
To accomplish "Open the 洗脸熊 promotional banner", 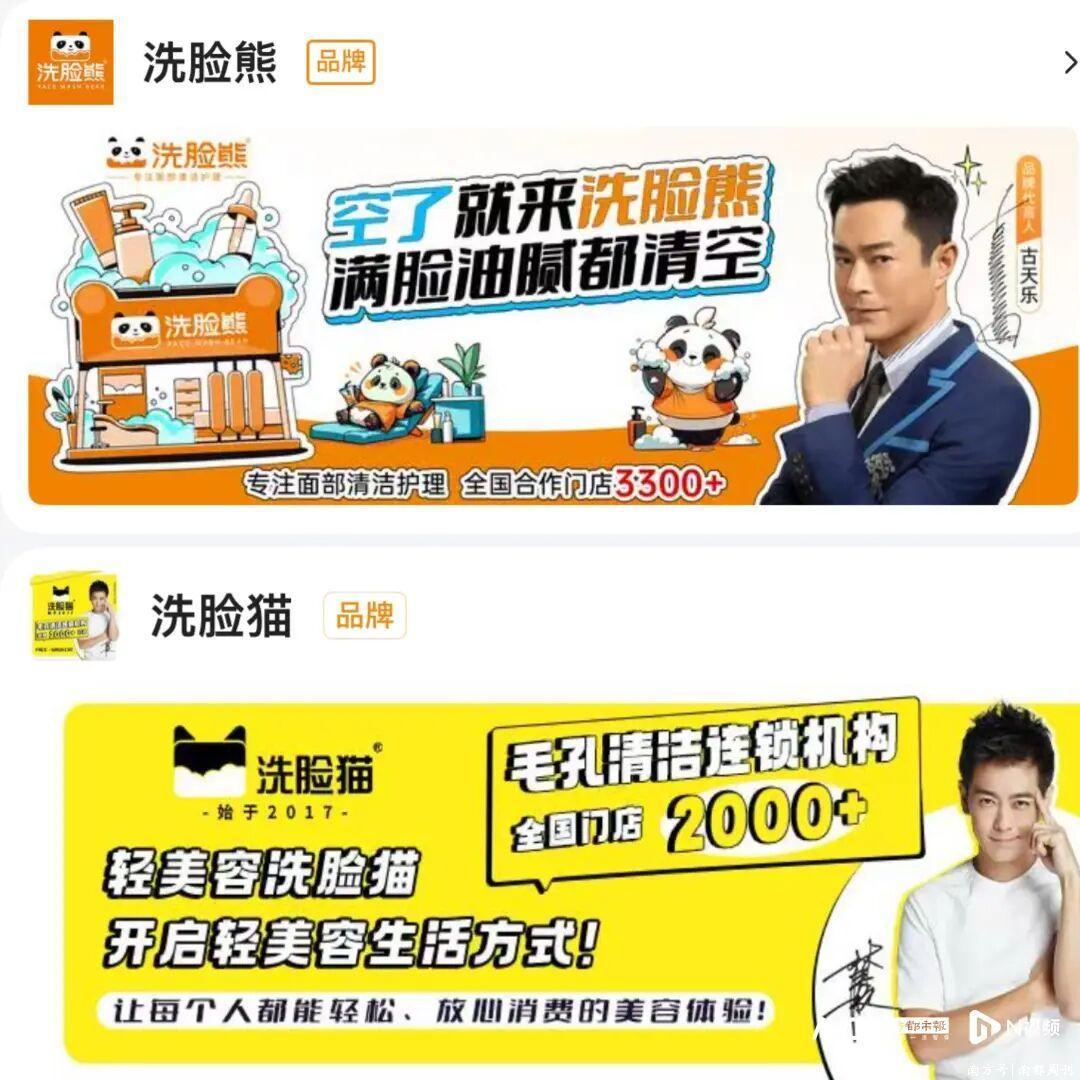I will (552, 315).
